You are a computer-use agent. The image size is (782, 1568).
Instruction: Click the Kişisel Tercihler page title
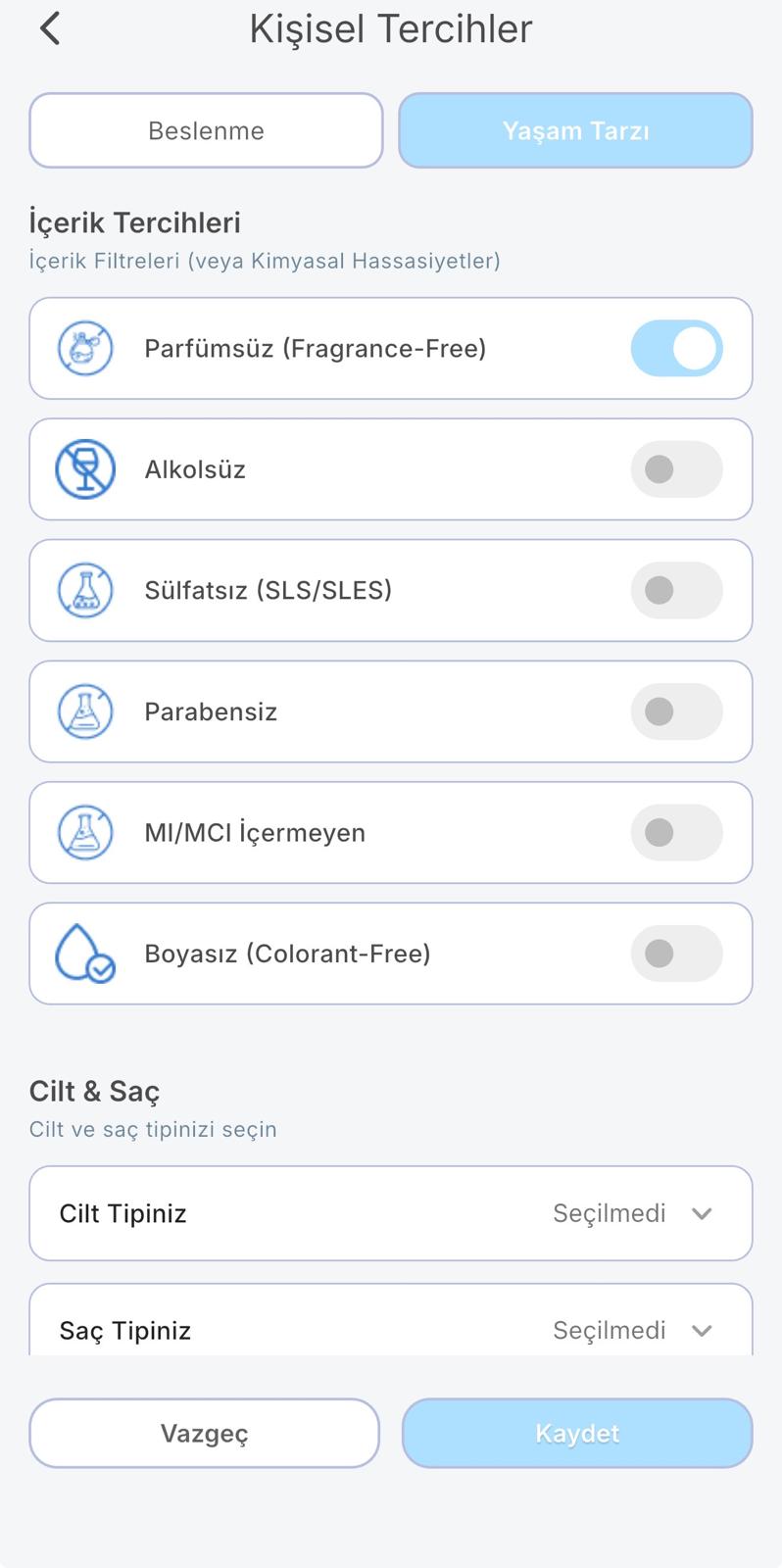click(x=391, y=29)
